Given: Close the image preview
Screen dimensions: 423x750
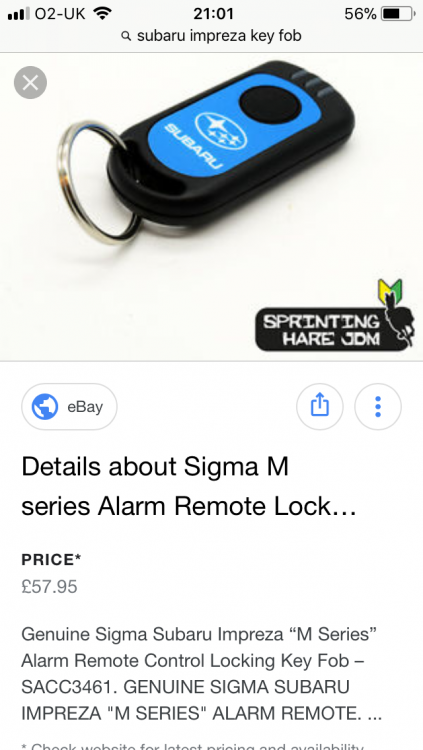Looking at the screenshot, I should pos(30,83).
